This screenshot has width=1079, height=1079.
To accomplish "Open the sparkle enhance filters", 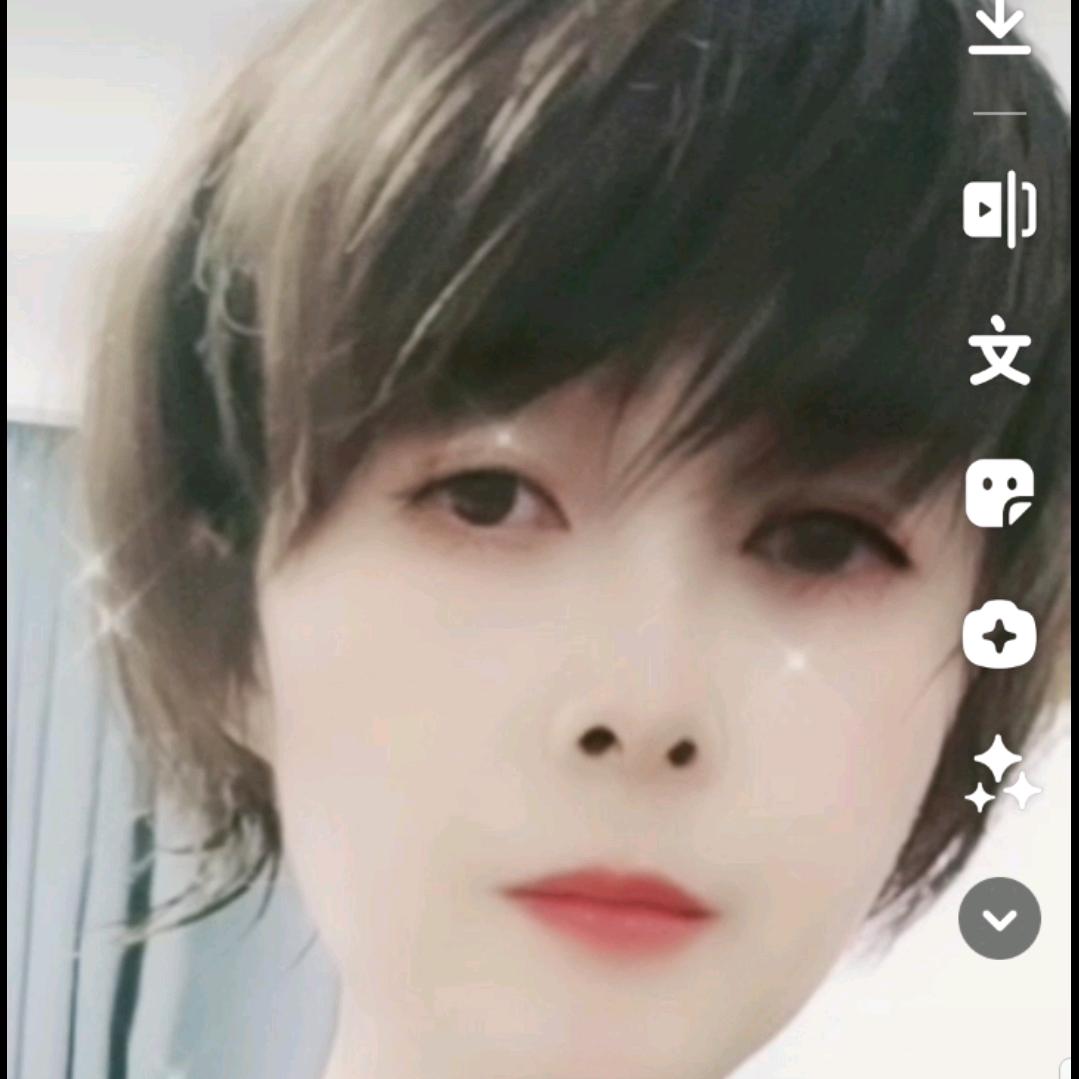I will tap(1001, 776).
